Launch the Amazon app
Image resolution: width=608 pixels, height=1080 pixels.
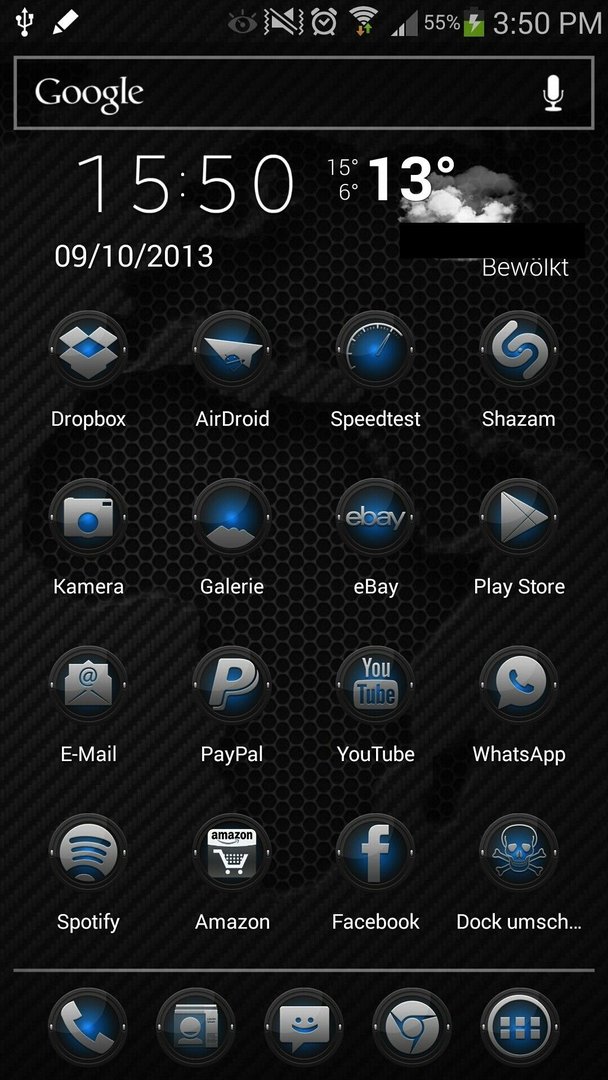pos(232,853)
